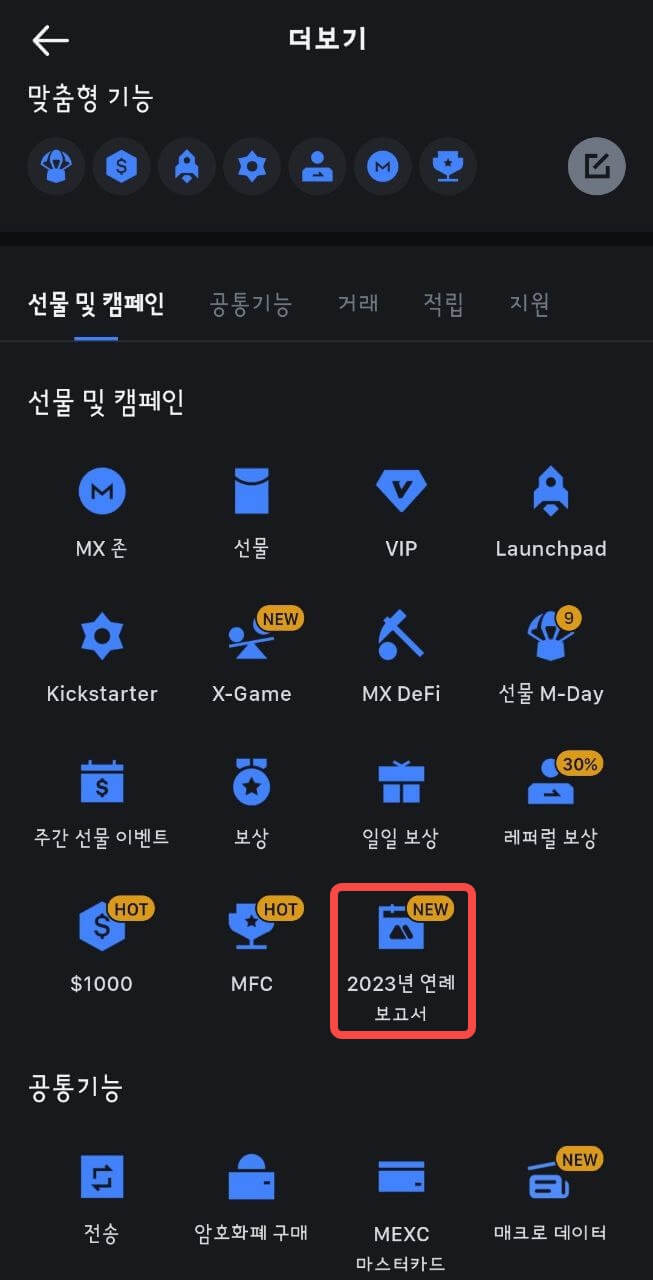Screen dimensions: 653x1280
Task: Go back using the top-left arrow
Action: (x=50, y=40)
